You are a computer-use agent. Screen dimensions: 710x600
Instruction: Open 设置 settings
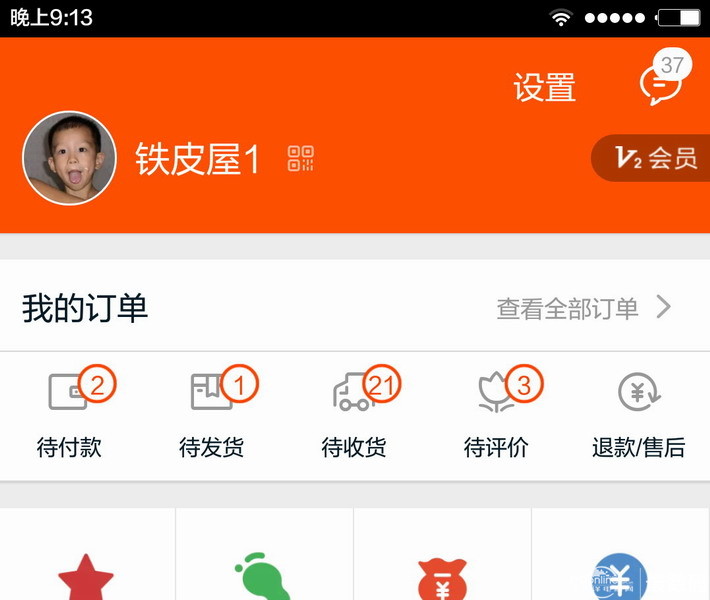544,88
